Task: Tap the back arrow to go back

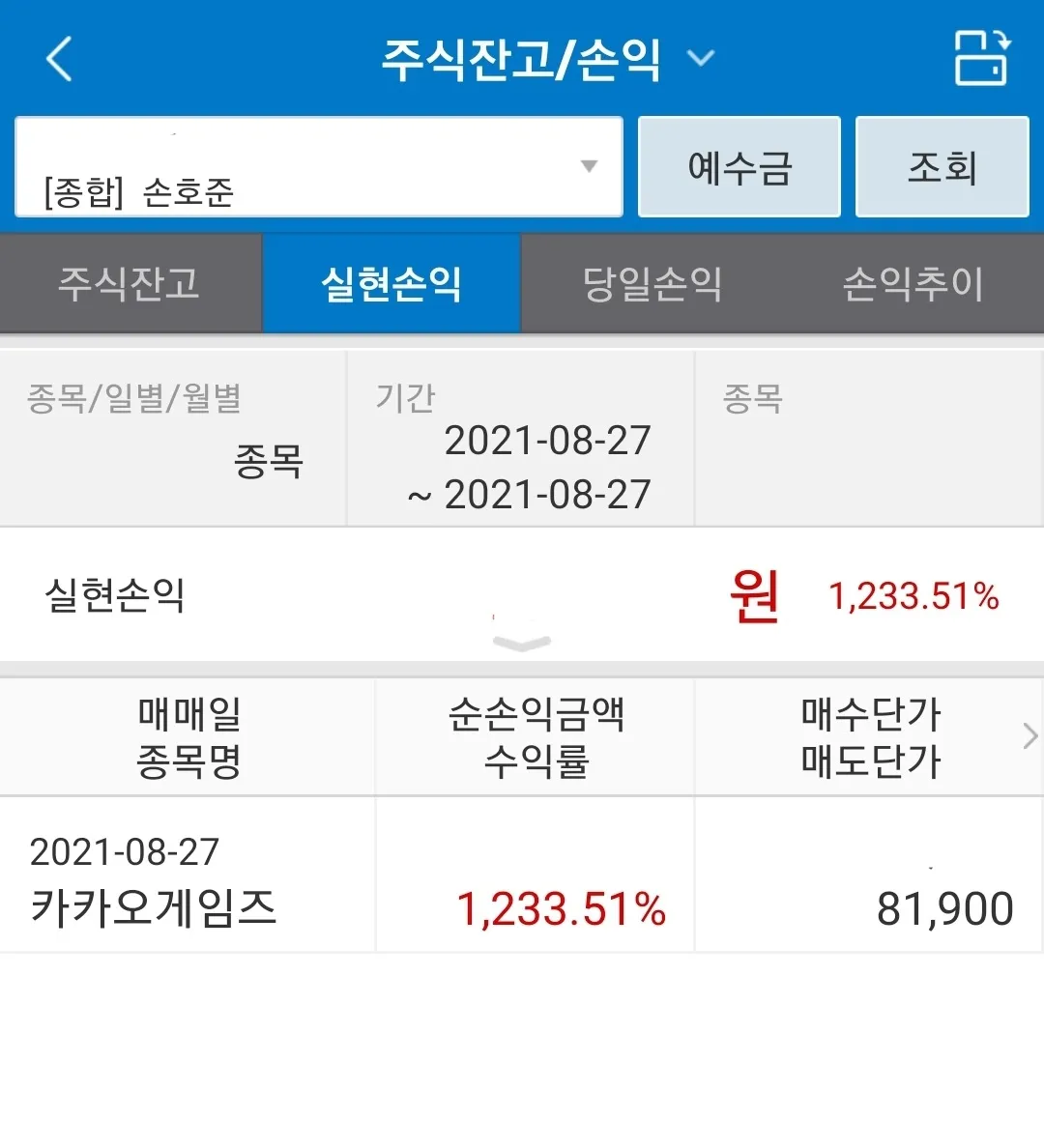Action: [60, 58]
